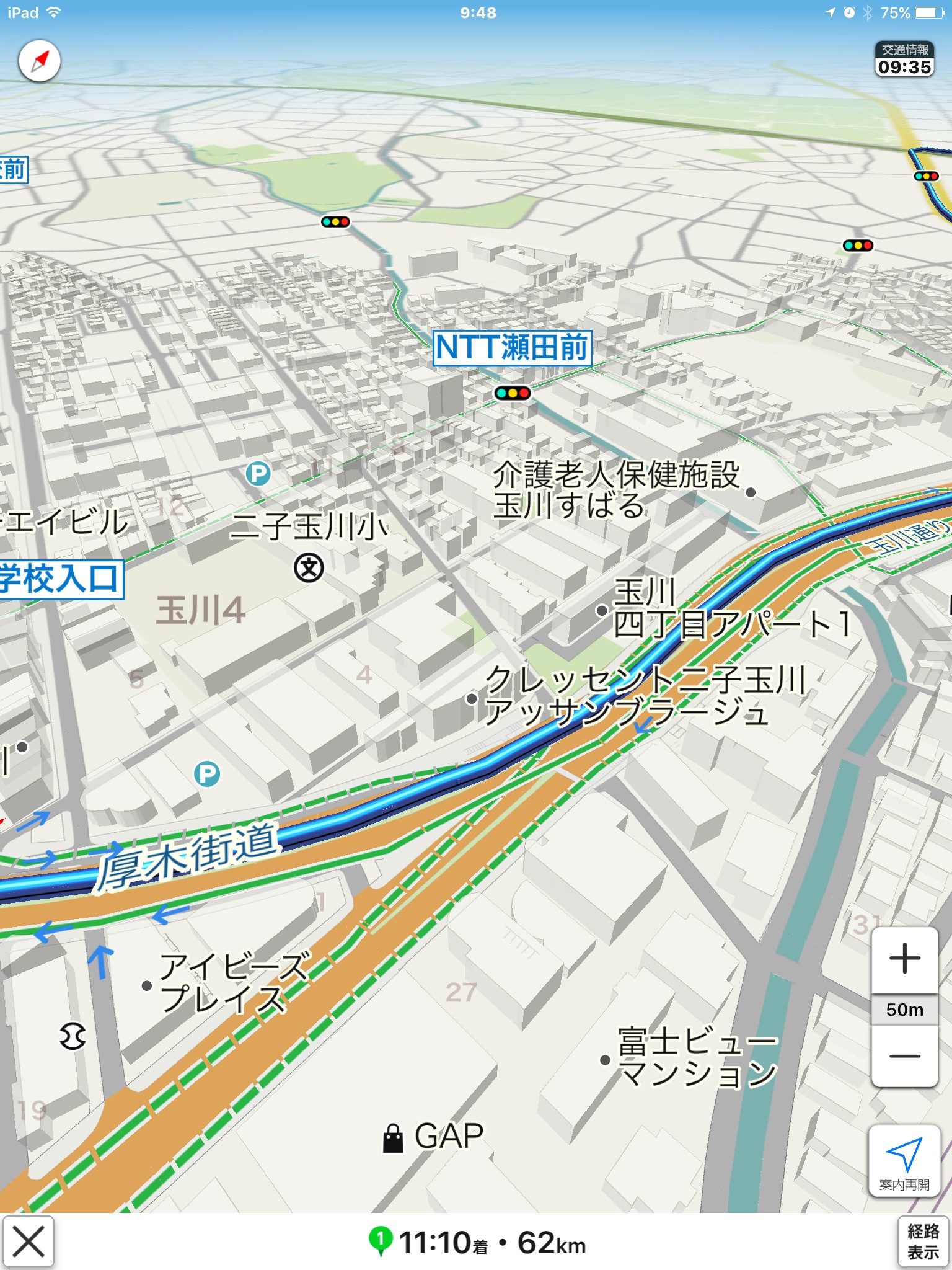Viewport: 952px width, 1270px height.
Task: Open the 交通情報 traffic info button
Action: pos(905,60)
